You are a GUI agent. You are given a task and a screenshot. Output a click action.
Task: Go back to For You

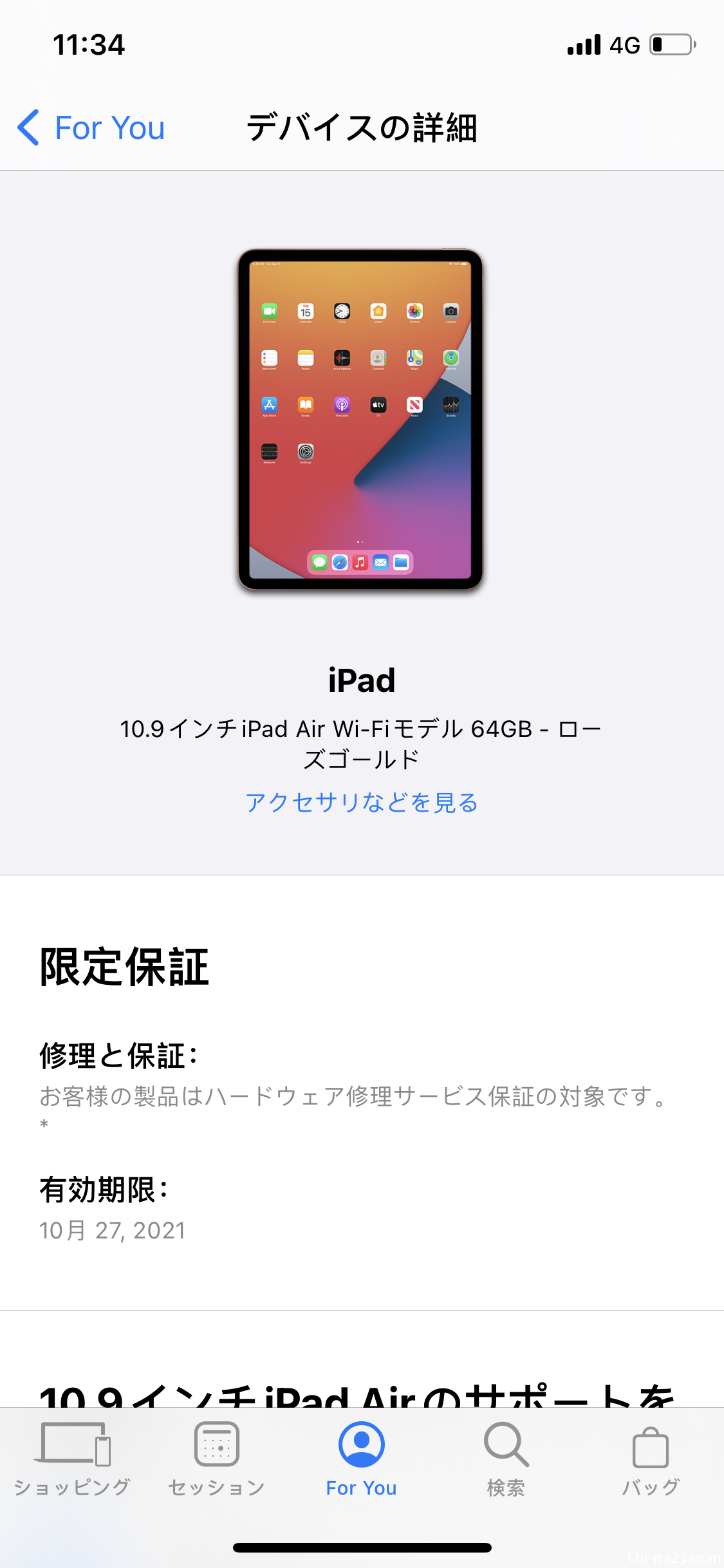click(x=92, y=127)
